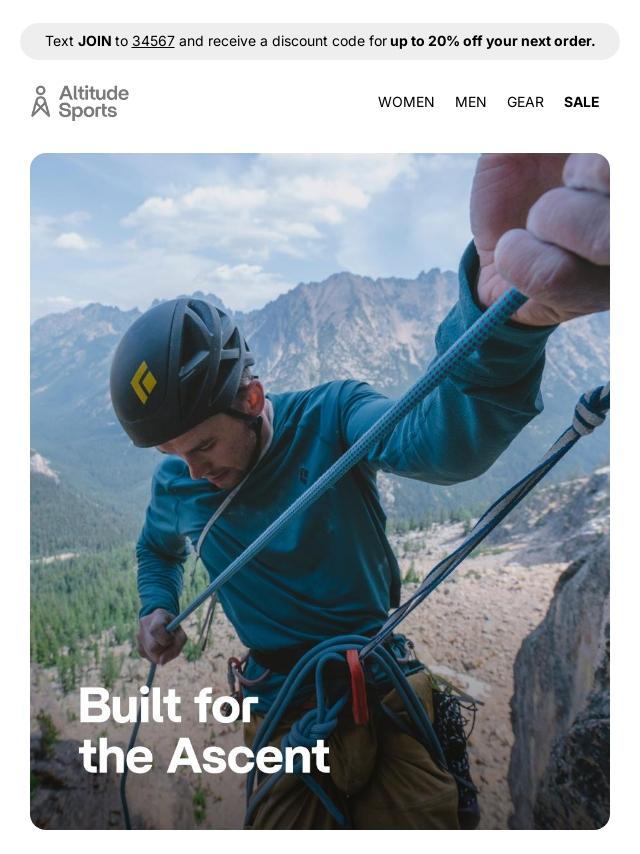Open the Built for the Ascent banner
The height and width of the screenshot is (854, 640).
(x=320, y=490)
